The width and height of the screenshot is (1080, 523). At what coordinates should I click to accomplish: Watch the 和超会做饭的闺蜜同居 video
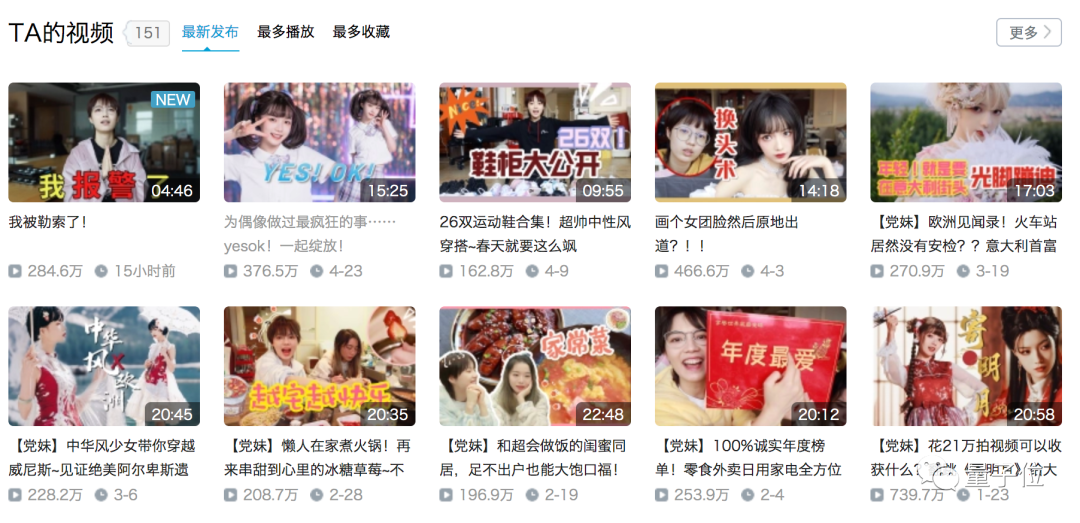pos(535,366)
